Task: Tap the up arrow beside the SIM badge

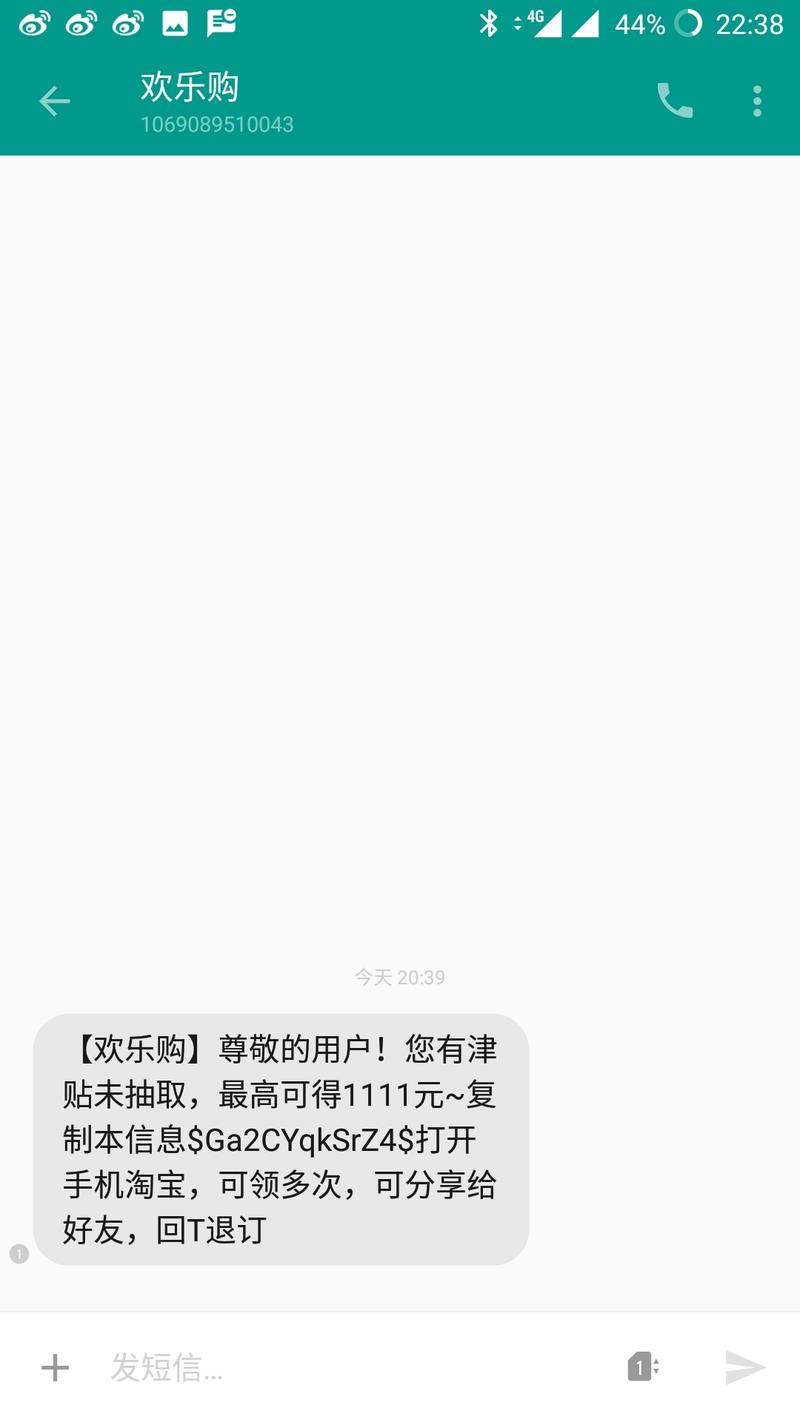Action: click(x=657, y=1361)
